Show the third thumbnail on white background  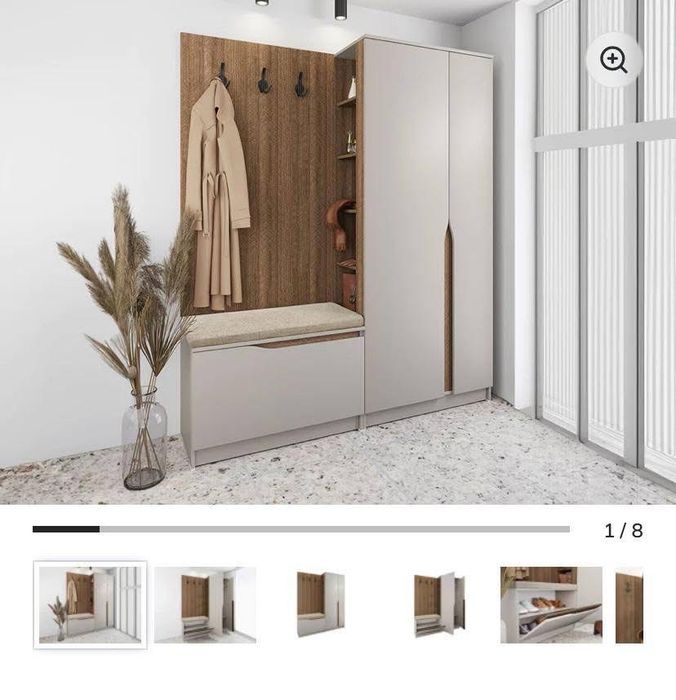(x=320, y=604)
